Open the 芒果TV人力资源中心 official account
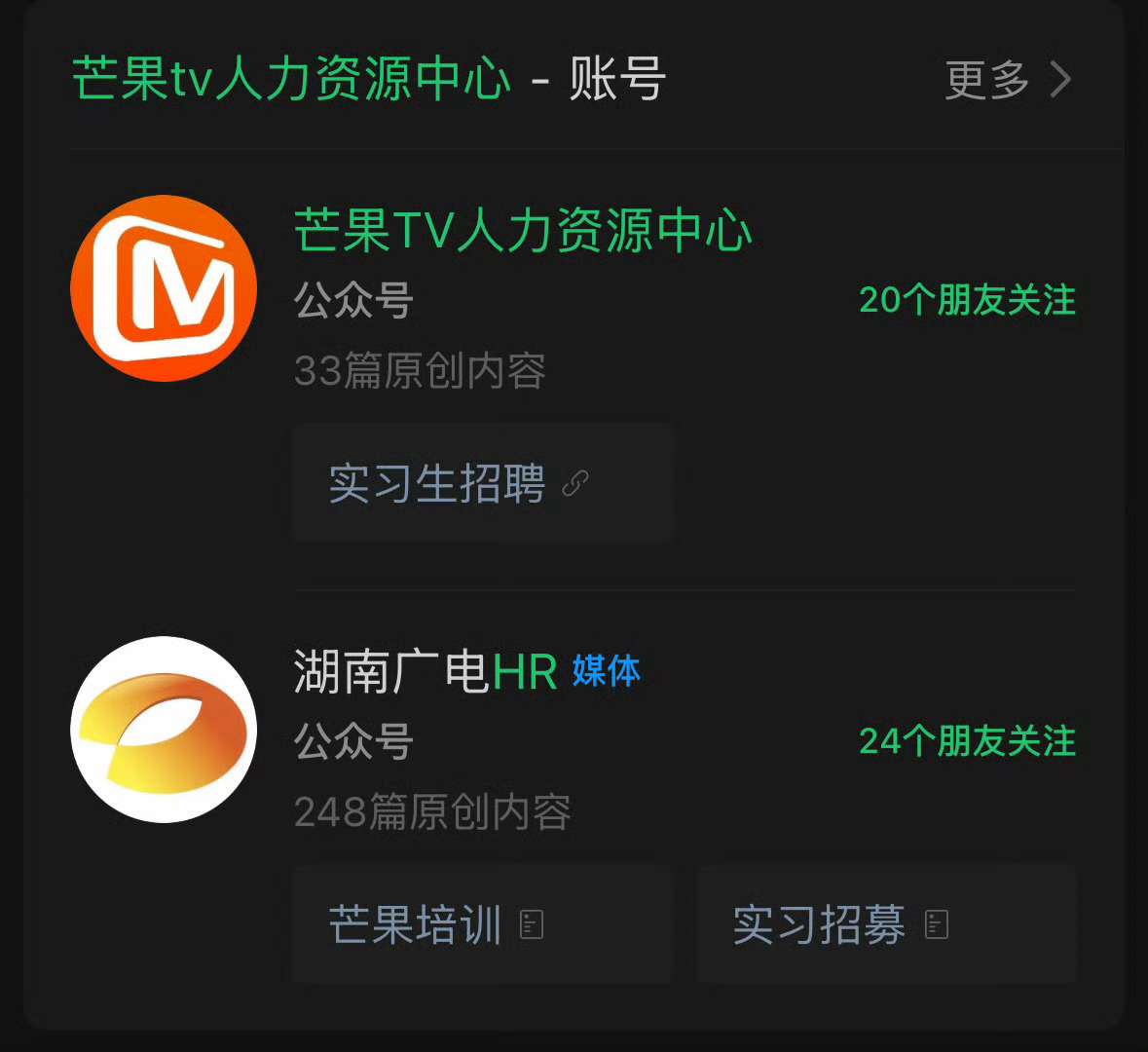The width and height of the screenshot is (1148, 1052). 523,230
